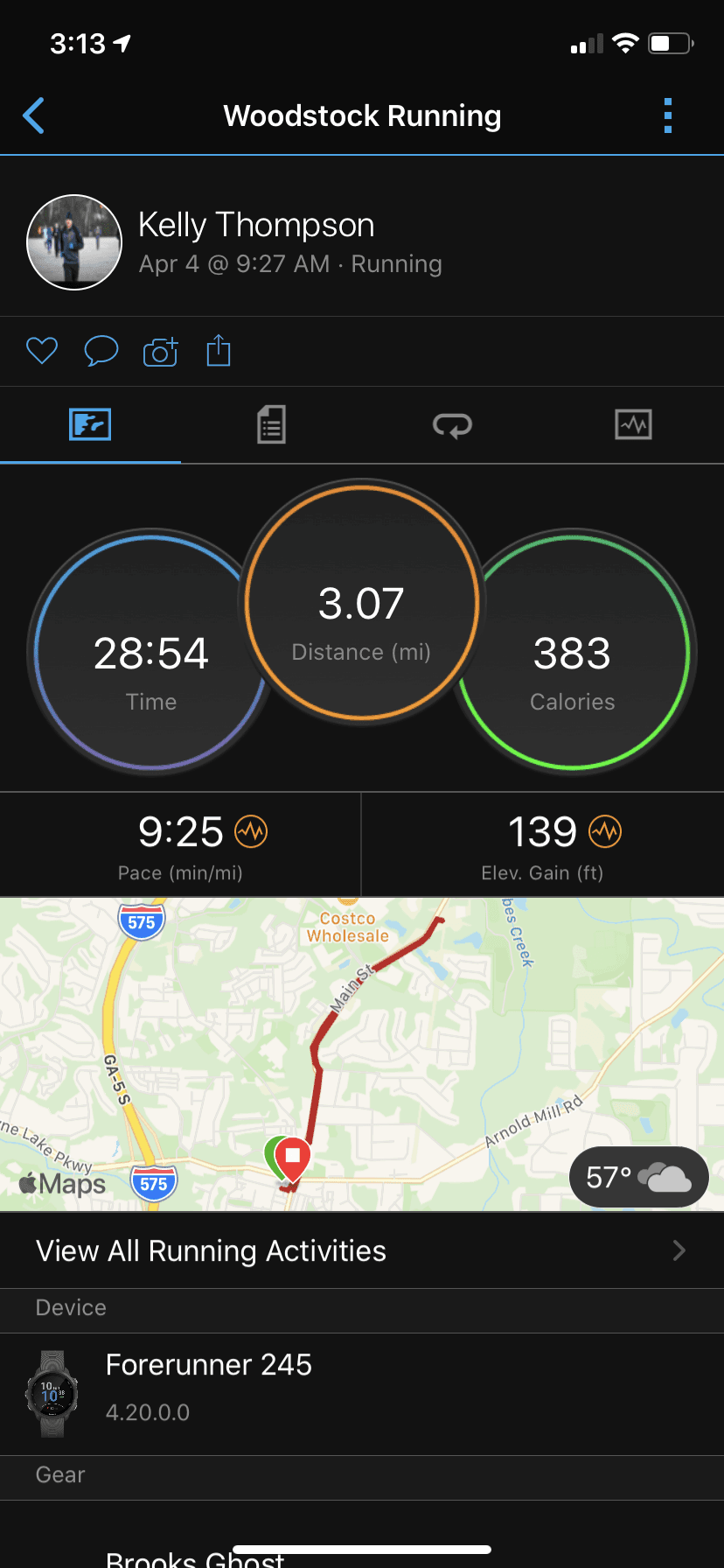Switch to the stats list tab
Screen dimensions: 724x1568
tap(271, 425)
